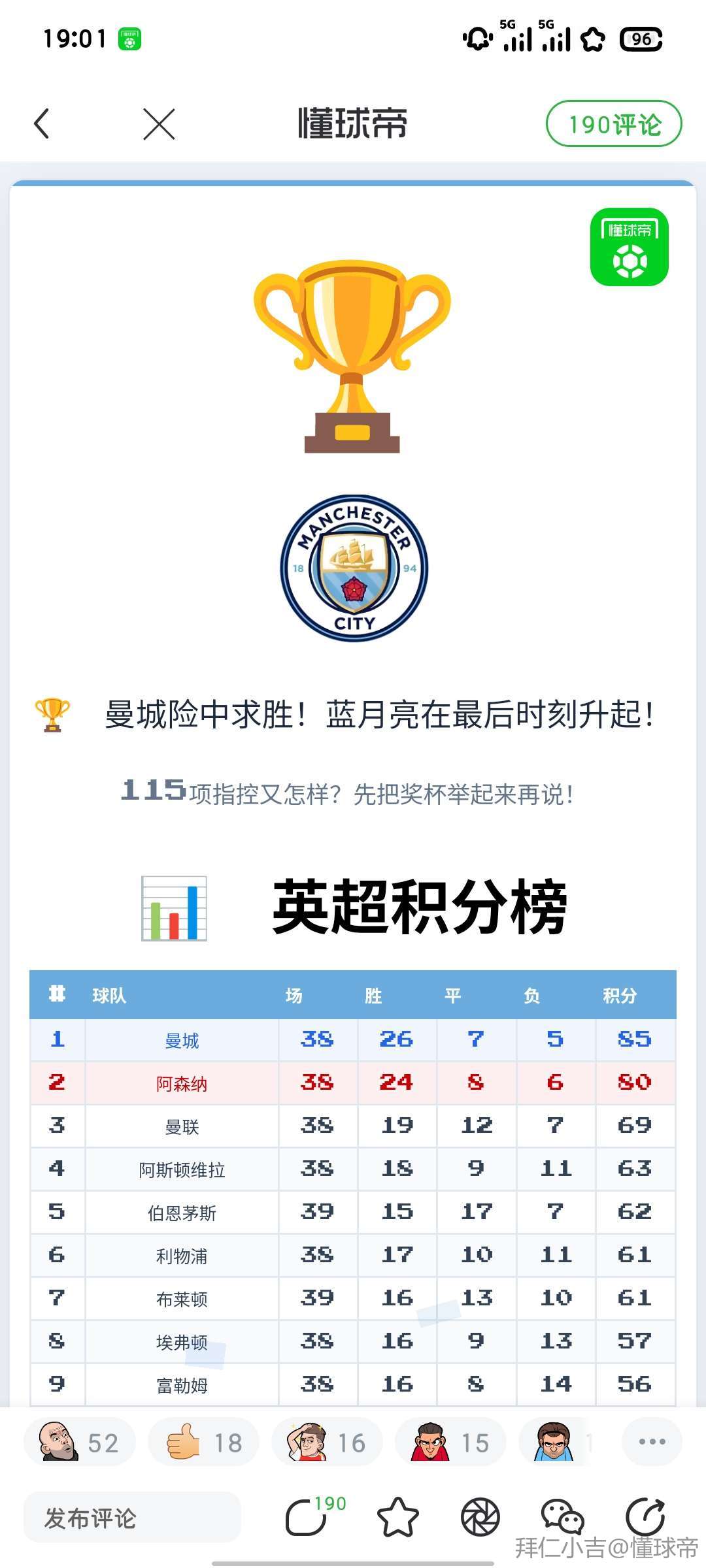Close the page with the X
This screenshot has width=706, height=1568.
coord(159,123)
